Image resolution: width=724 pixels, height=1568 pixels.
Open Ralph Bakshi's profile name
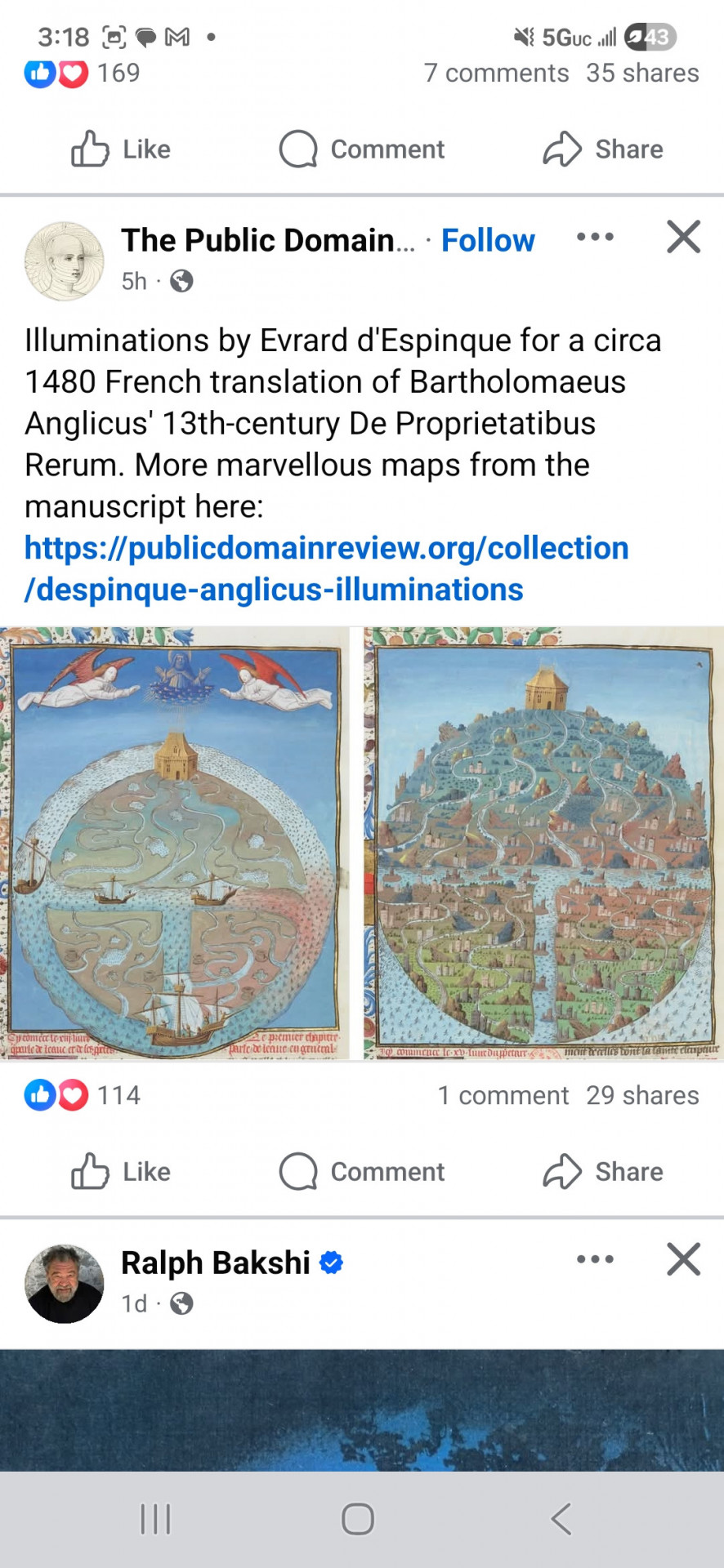click(216, 1263)
